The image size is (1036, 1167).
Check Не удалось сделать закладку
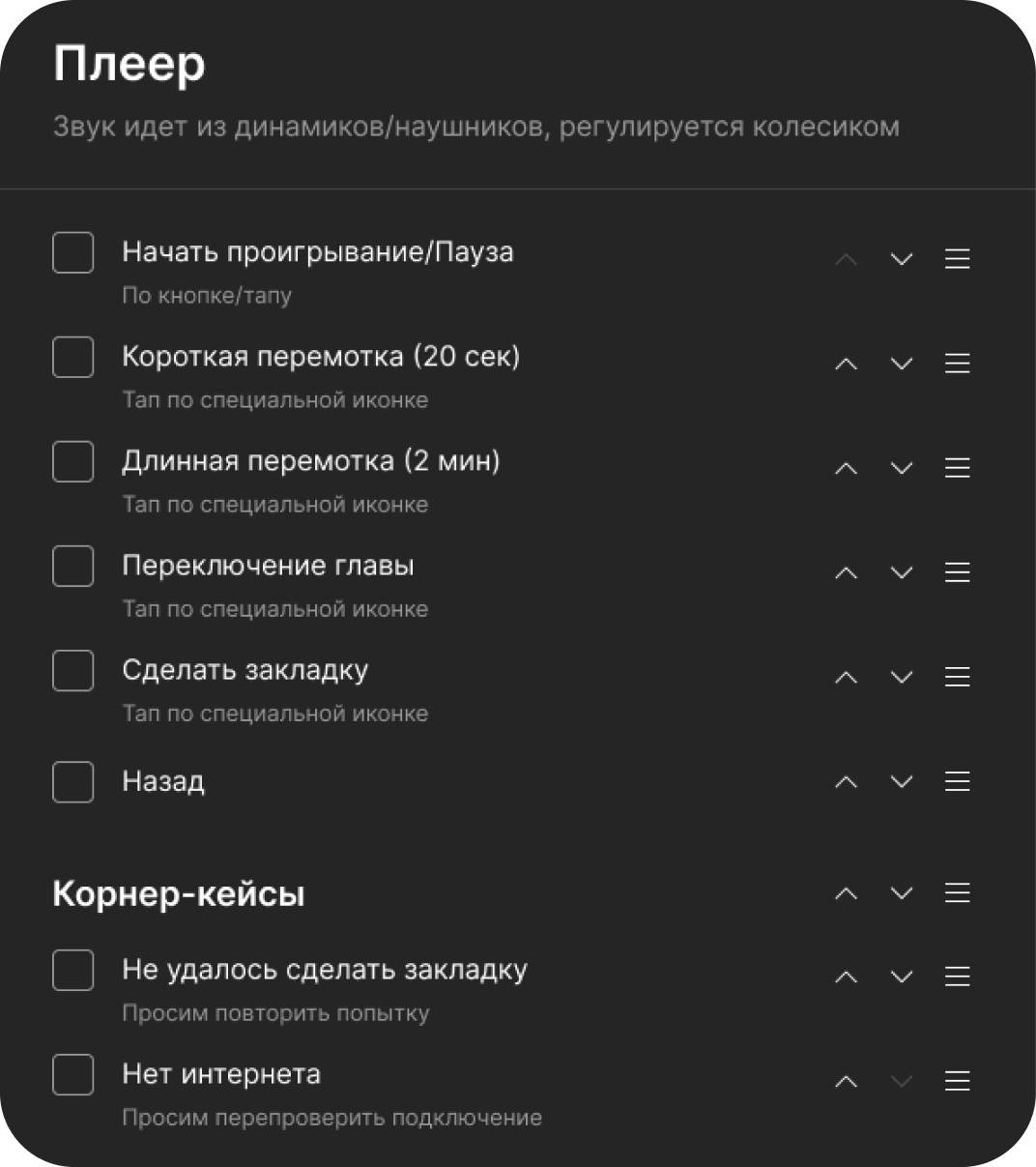pyautogui.click(x=72, y=971)
